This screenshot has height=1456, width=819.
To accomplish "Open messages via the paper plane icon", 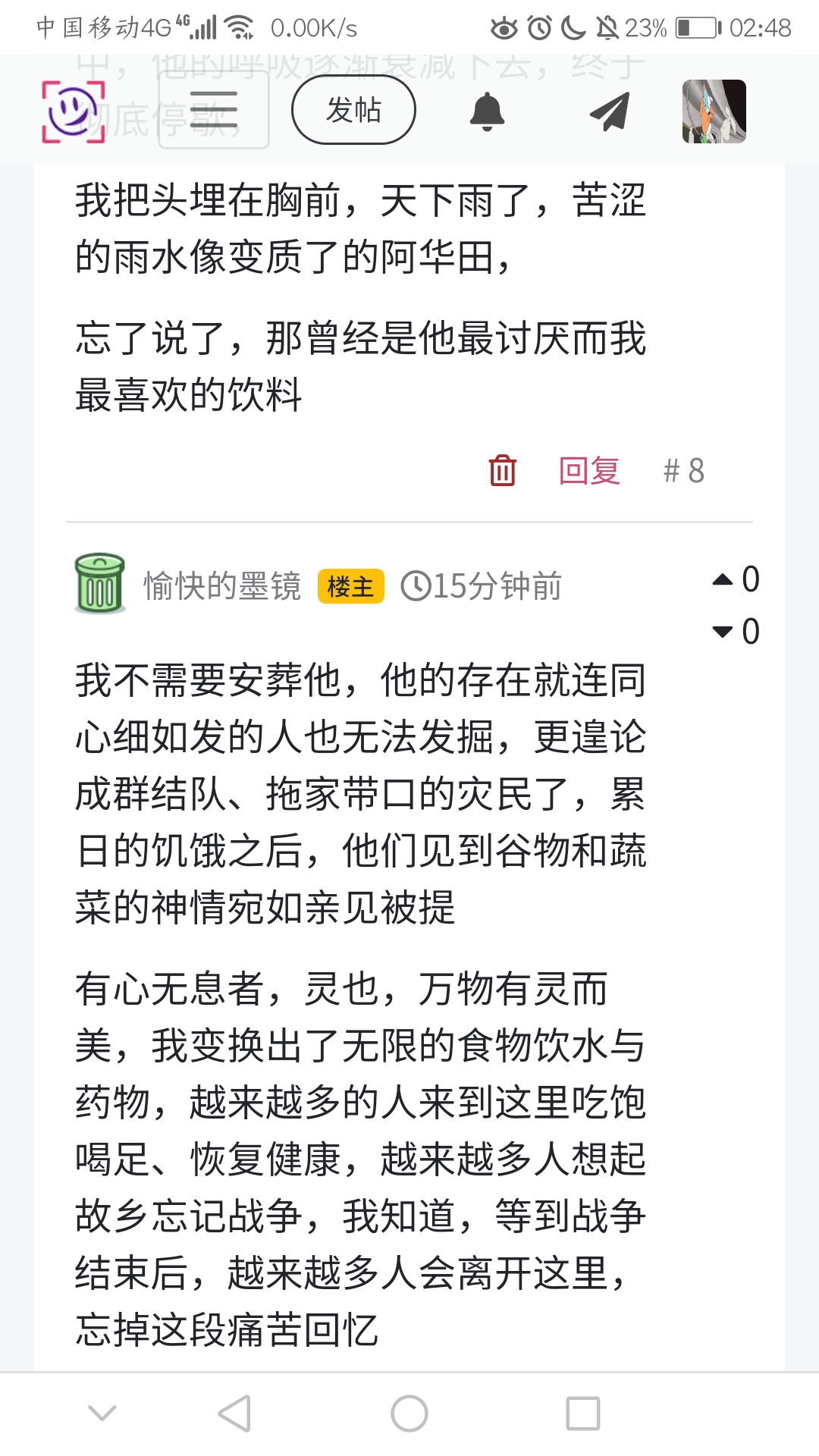I will [610, 111].
